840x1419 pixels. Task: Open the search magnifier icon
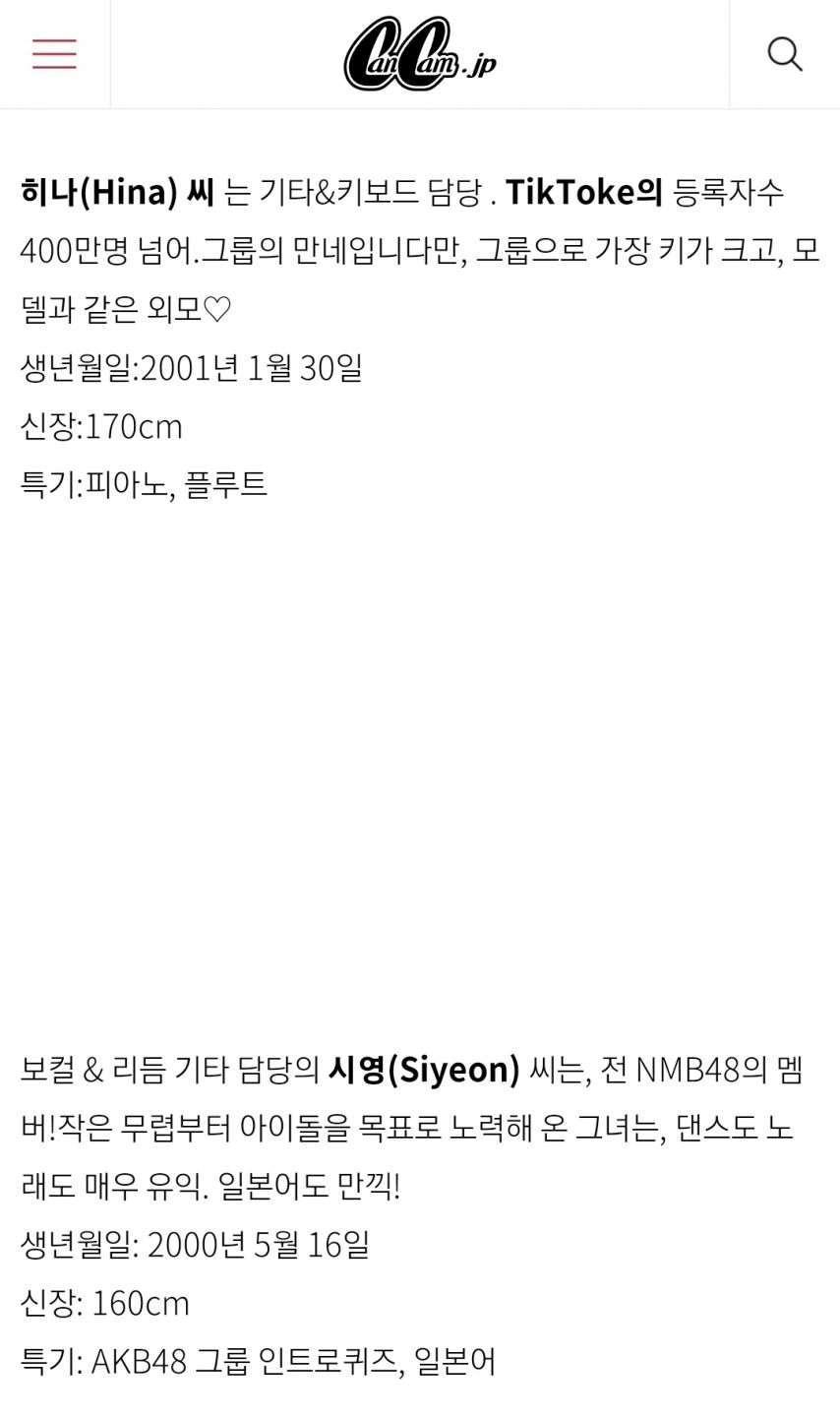click(784, 54)
